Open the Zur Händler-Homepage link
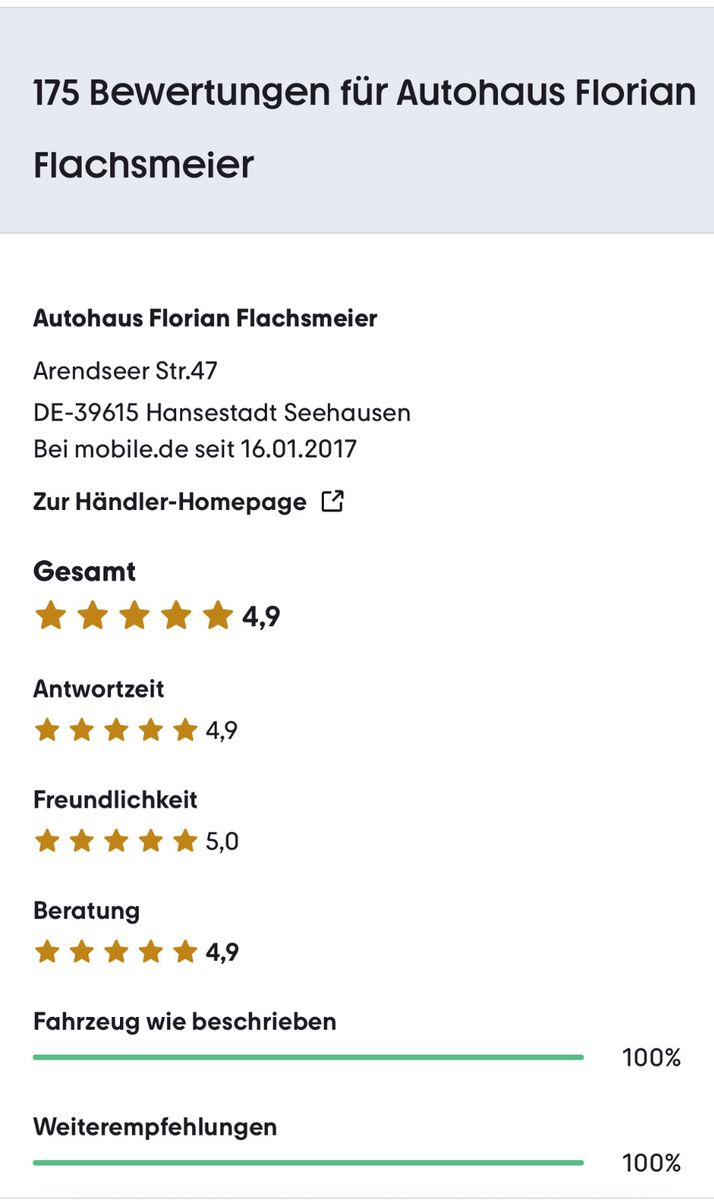Image resolution: width=714 pixels, height=1200 pixels. (x=170, y=502)
